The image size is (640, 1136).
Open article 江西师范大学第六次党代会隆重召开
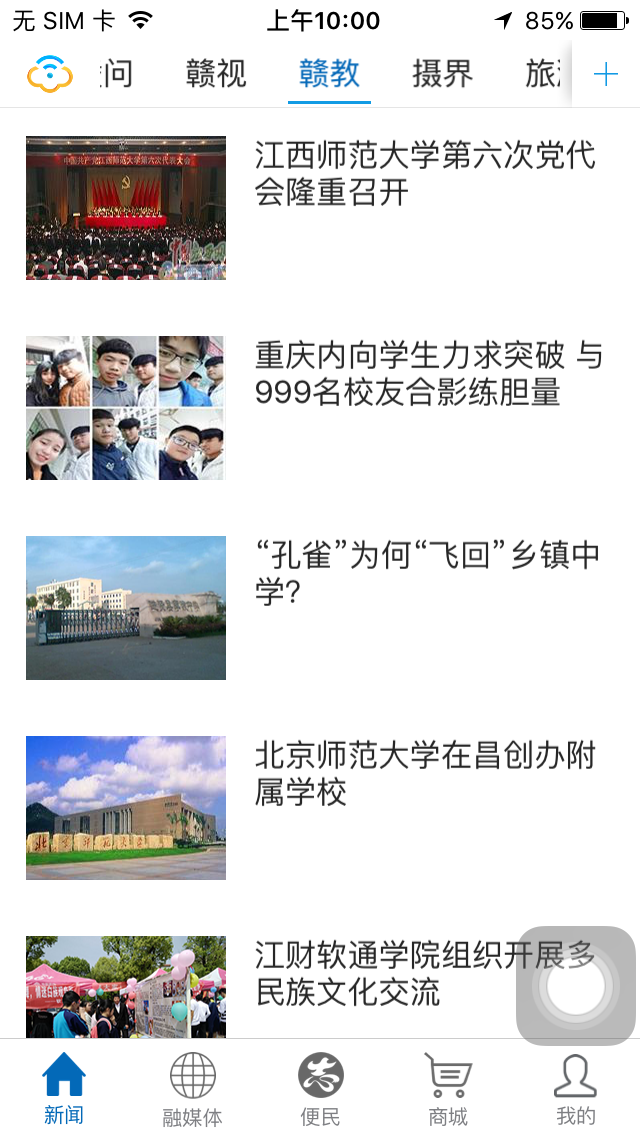pyautogui.click(x=425, y=173)
